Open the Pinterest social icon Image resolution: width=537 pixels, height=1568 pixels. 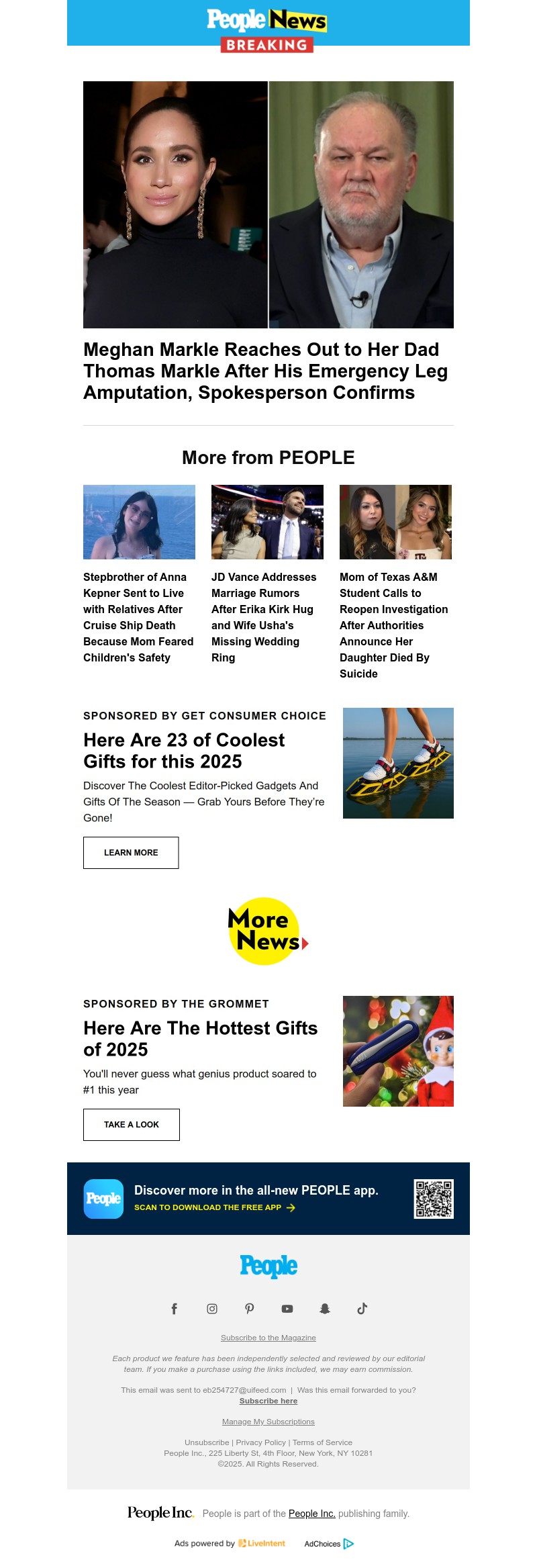(x=250, y=1308)
